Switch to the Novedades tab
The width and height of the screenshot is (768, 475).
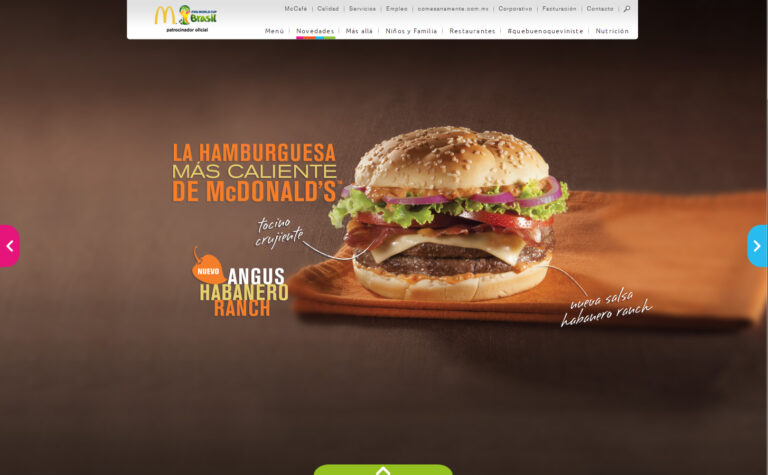[x=315, y=31]
